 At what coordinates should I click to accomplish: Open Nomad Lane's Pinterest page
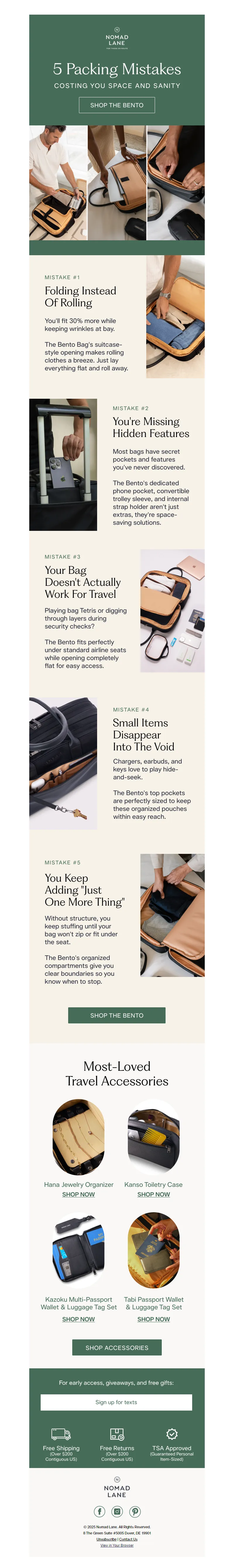[x=135, y=1511]
